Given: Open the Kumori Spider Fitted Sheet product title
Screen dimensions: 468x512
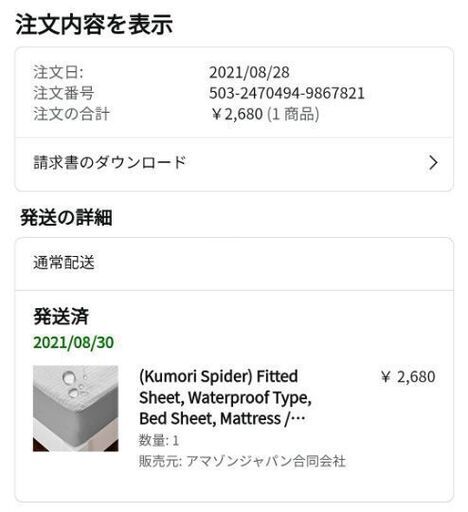Looking at the screenshot, I should pyautogui.click(x=225, y=397).
